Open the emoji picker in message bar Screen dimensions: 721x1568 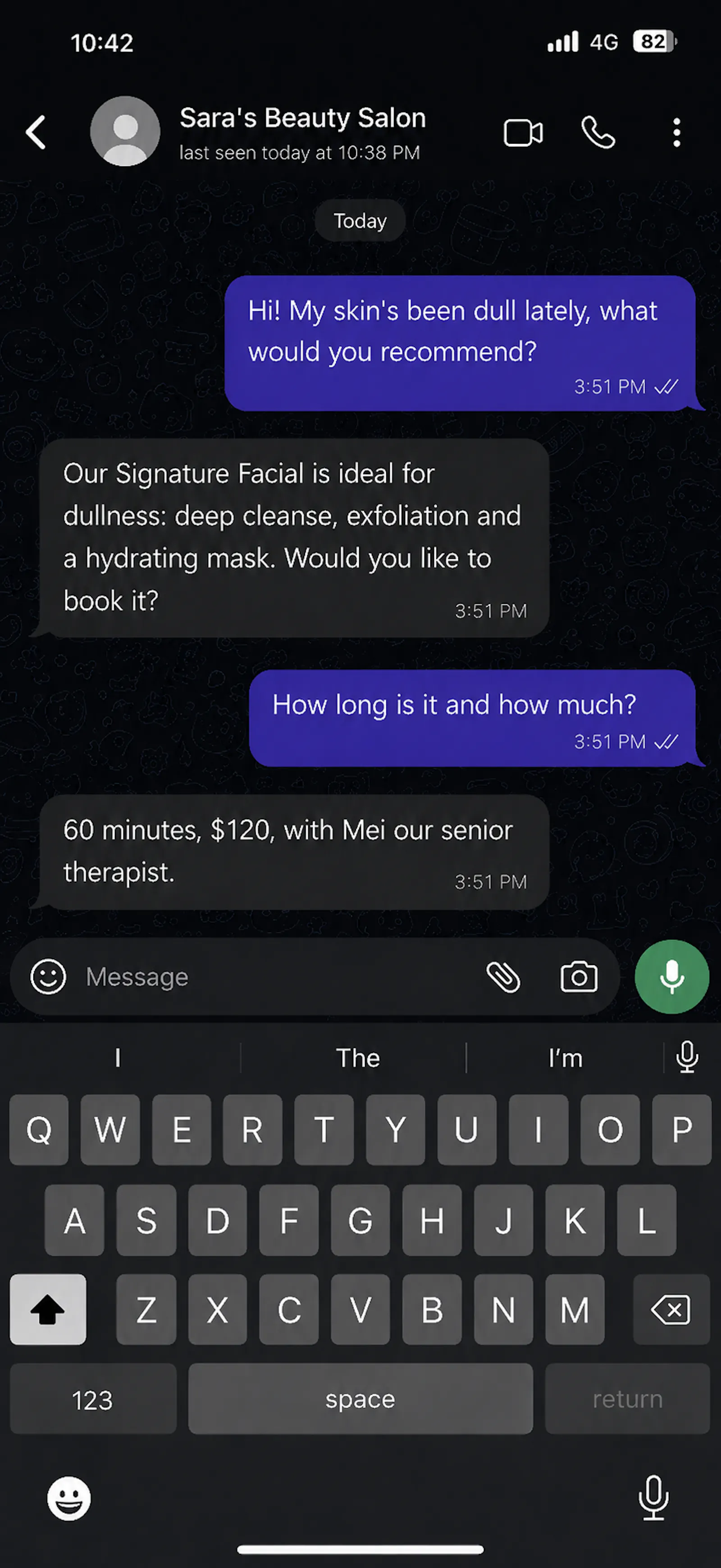coord(48,977)
